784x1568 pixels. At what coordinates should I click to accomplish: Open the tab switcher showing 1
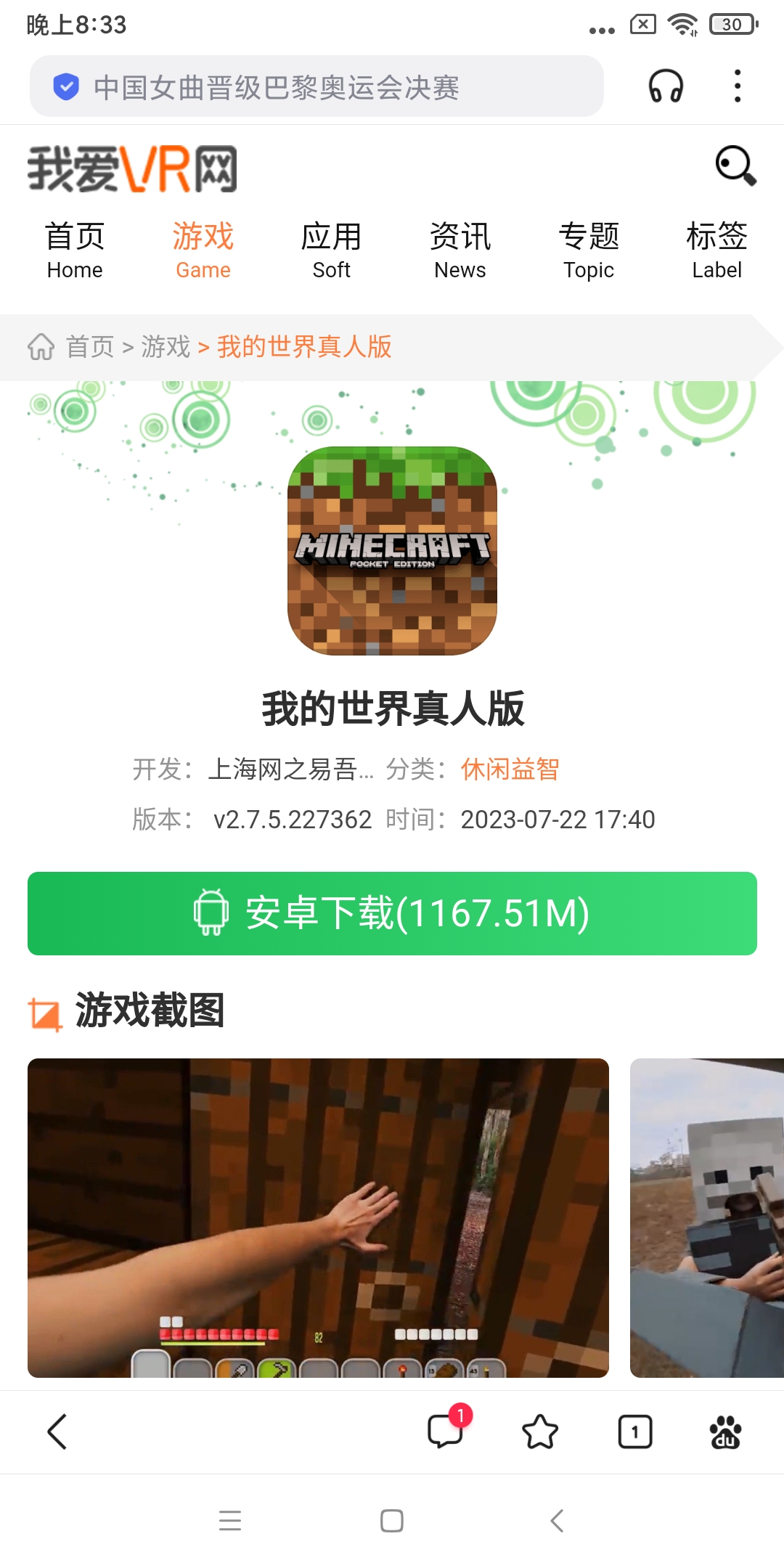[635, 1432]
